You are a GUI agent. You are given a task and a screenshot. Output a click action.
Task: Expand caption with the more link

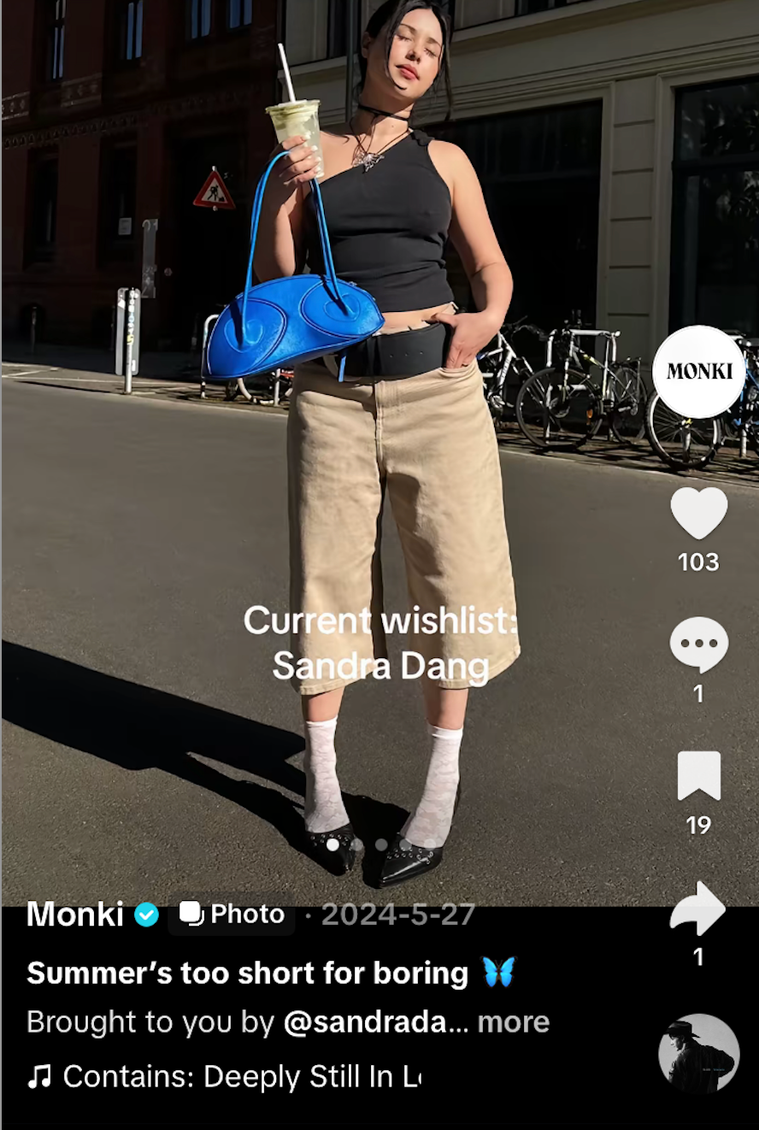tap(513, 1022)
